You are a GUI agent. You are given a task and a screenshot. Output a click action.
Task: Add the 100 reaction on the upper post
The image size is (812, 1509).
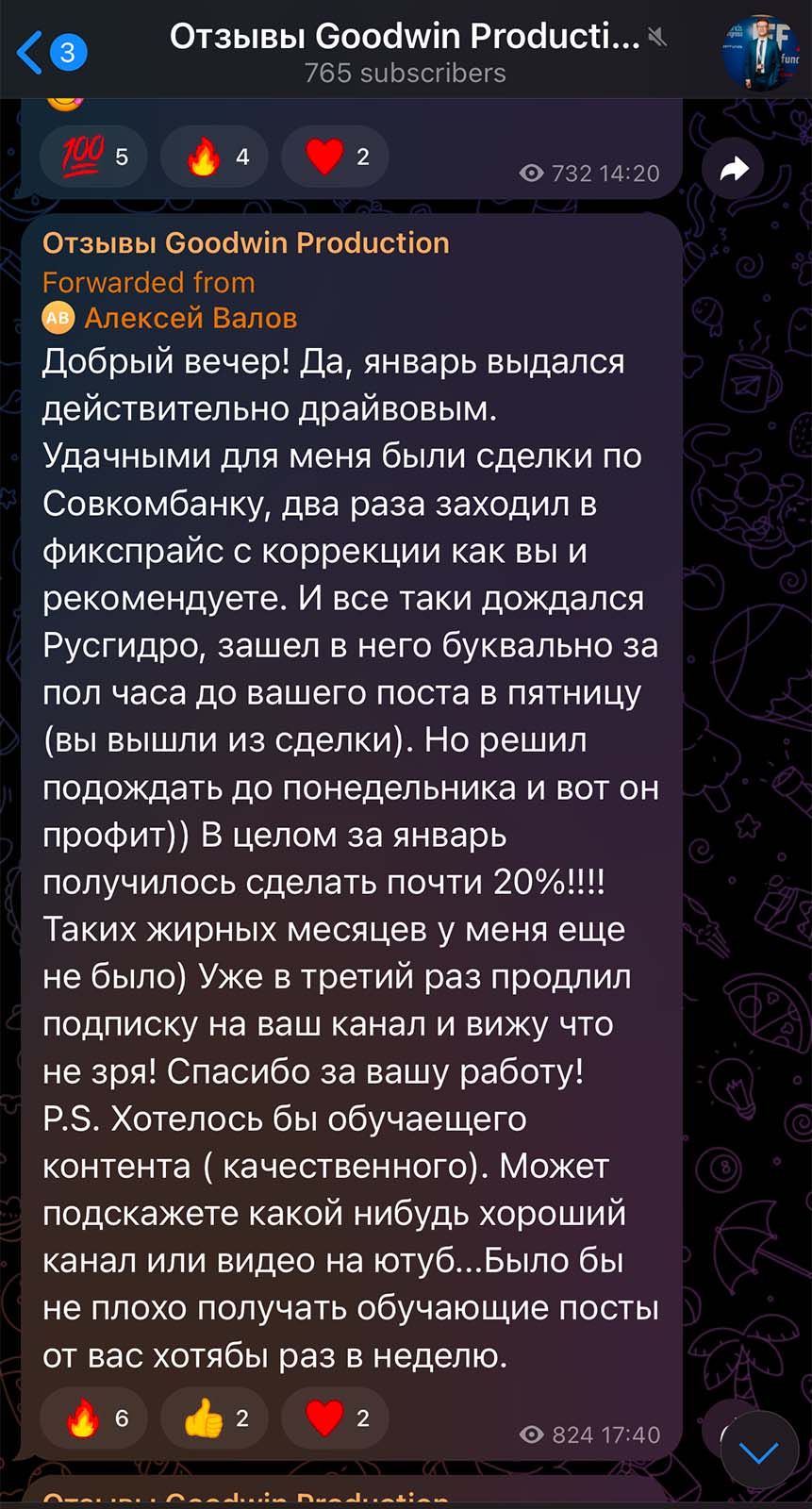point(93,157)
